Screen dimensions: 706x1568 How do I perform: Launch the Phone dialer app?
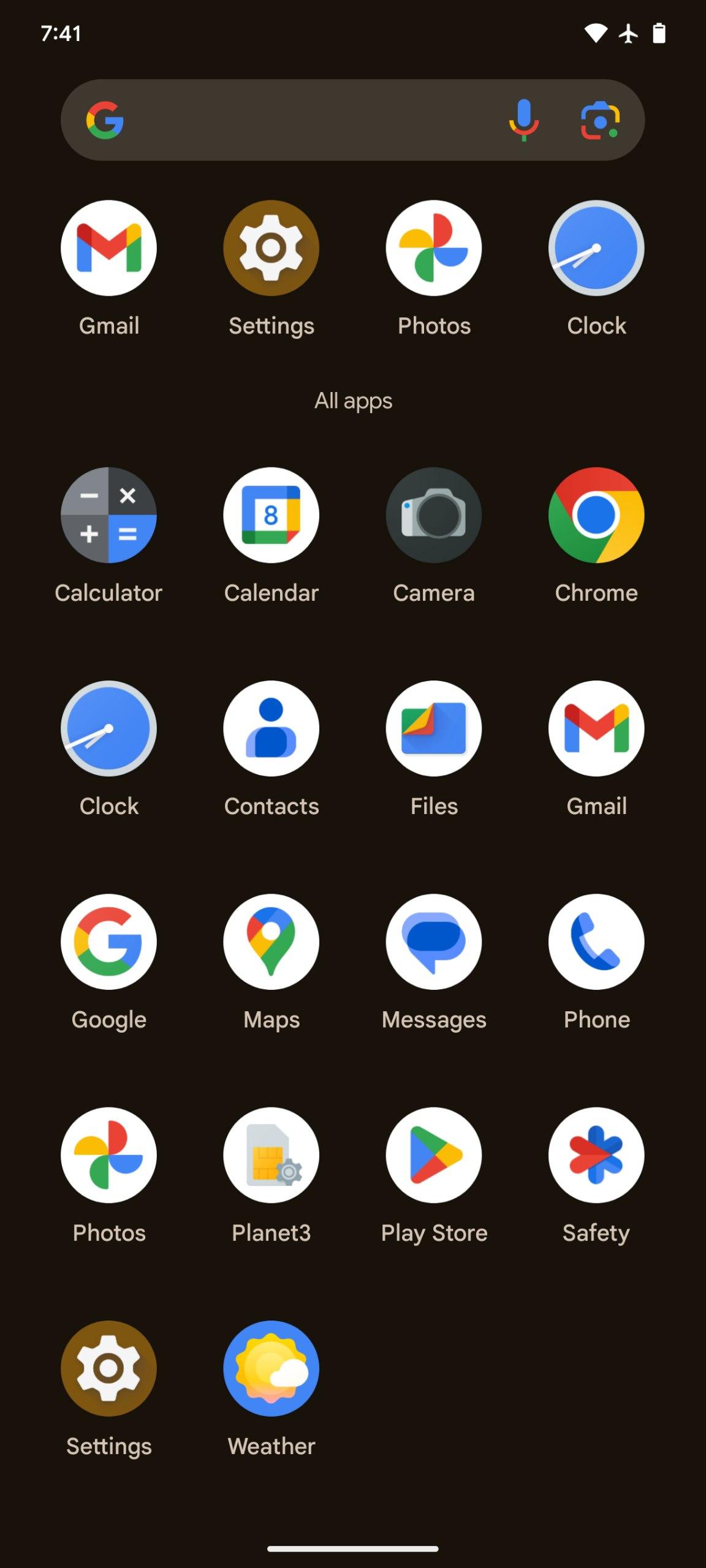(596, 941)
